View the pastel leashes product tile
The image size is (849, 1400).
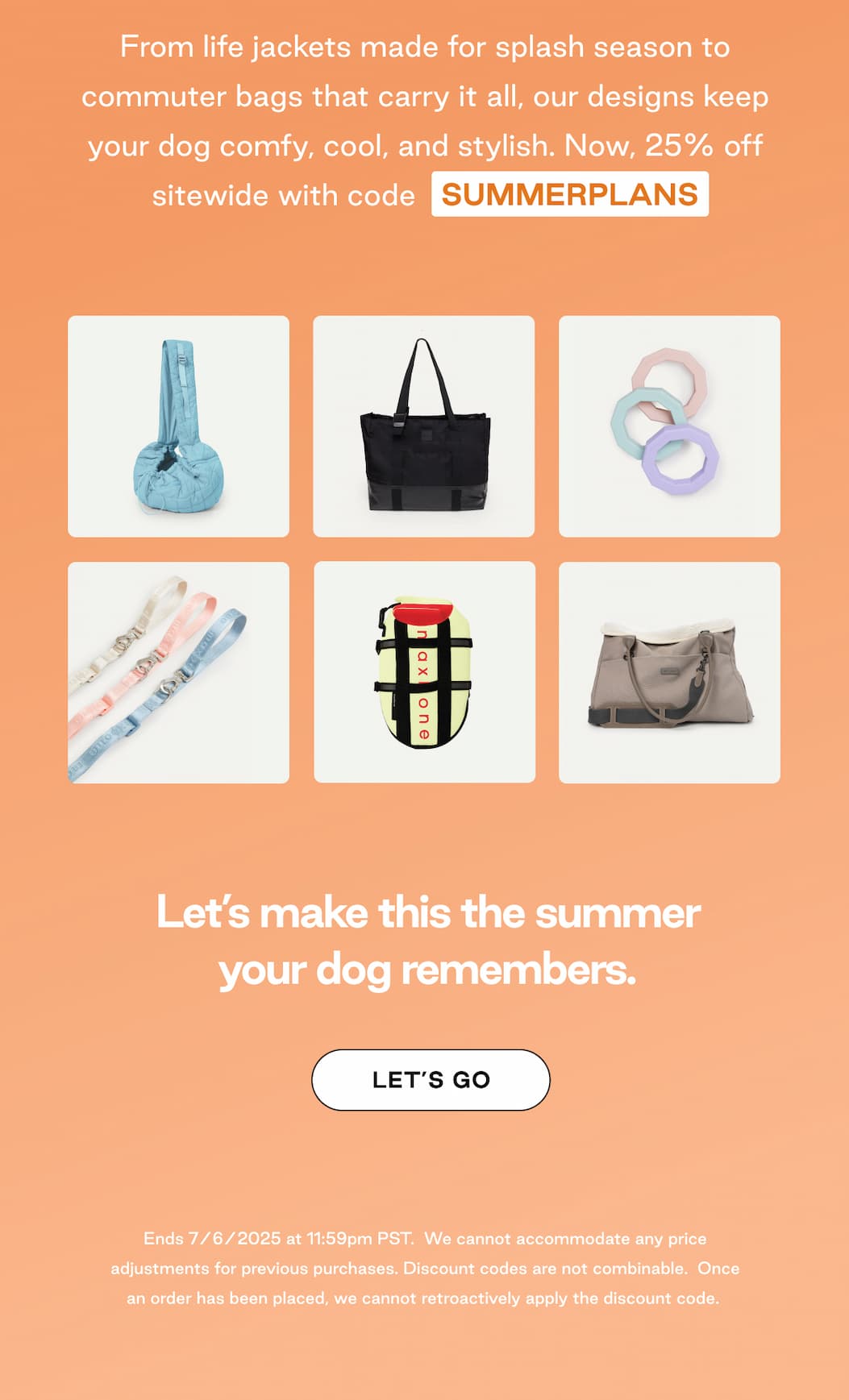(x=179, y=671)
